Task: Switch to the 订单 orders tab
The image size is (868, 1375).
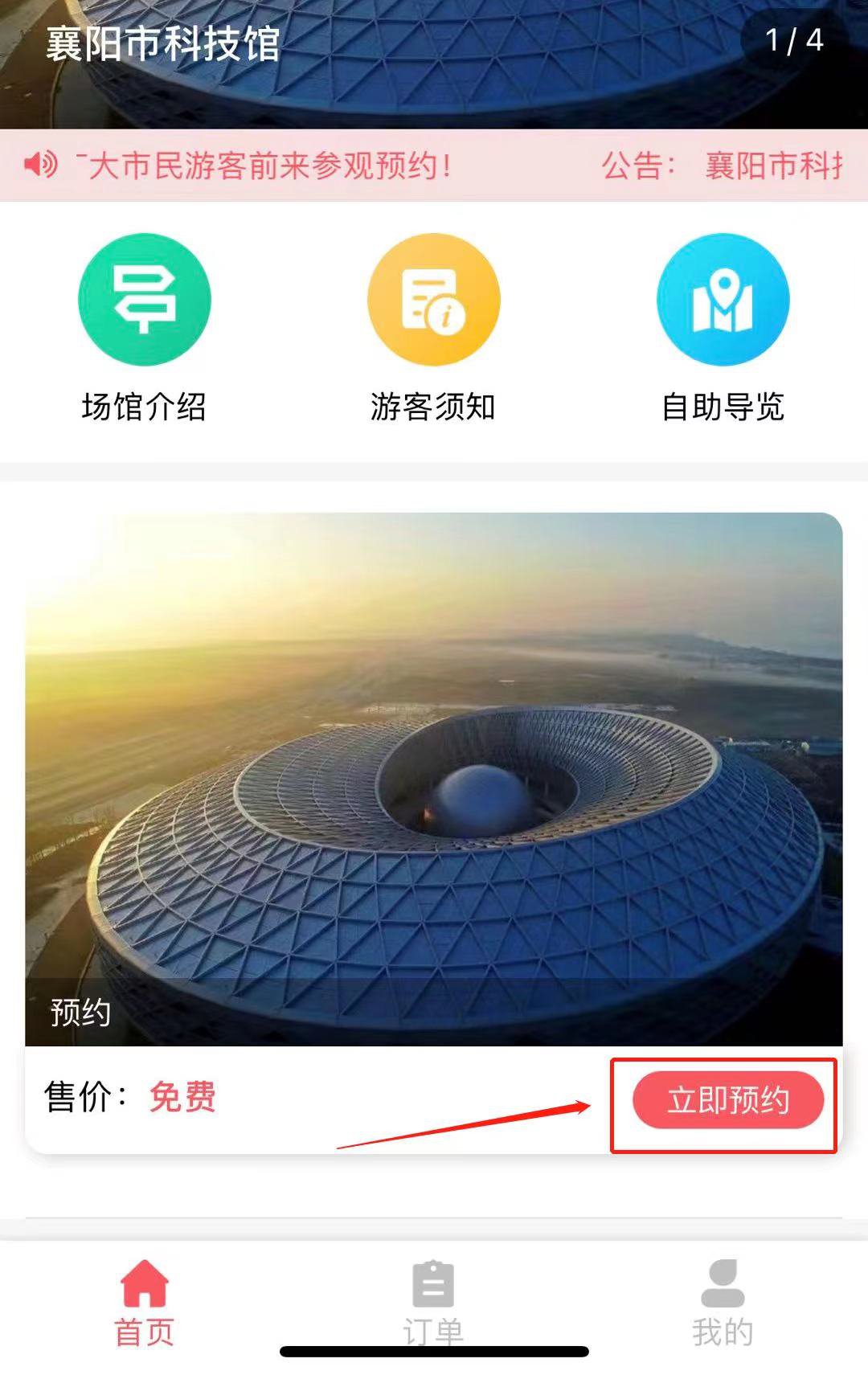Action: pyautogui.click(x=433, y=1300)
